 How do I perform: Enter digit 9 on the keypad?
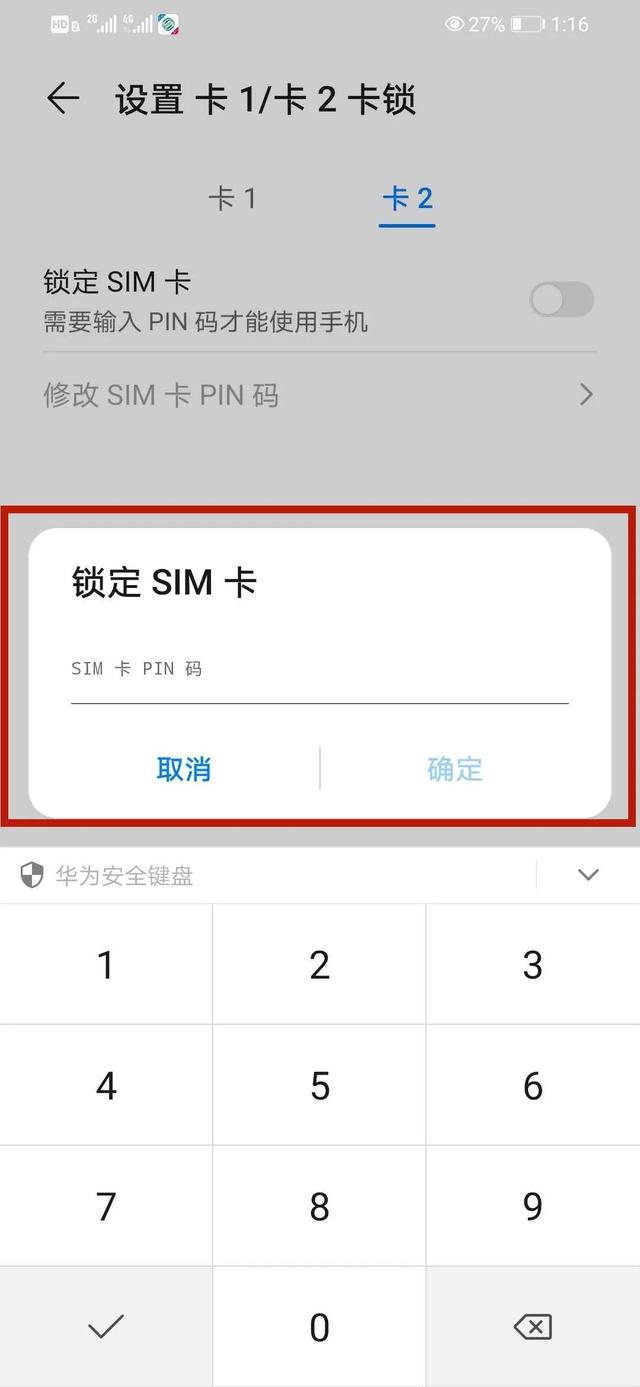pyautogui.click(x=532, y=1206)
